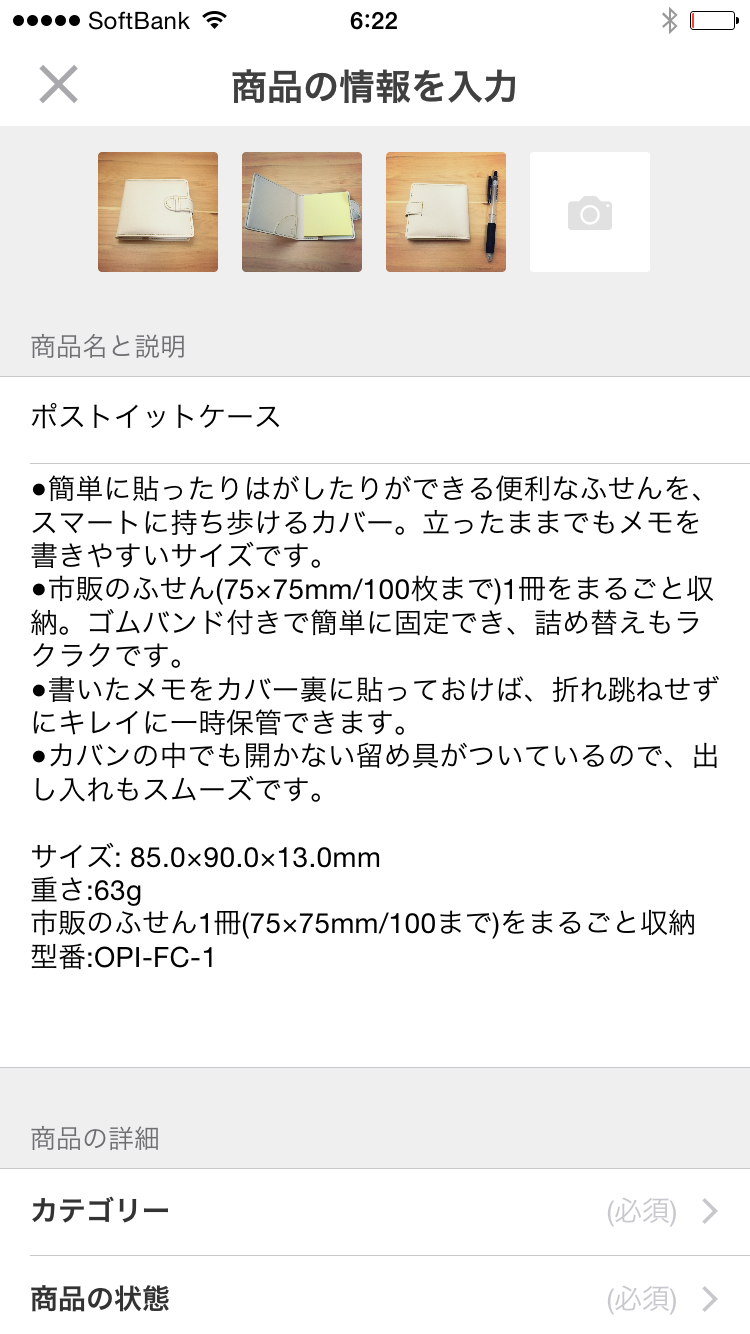Open the third photo with the pen
Screen dimensions: 750x1334
[x=446, y=212]
